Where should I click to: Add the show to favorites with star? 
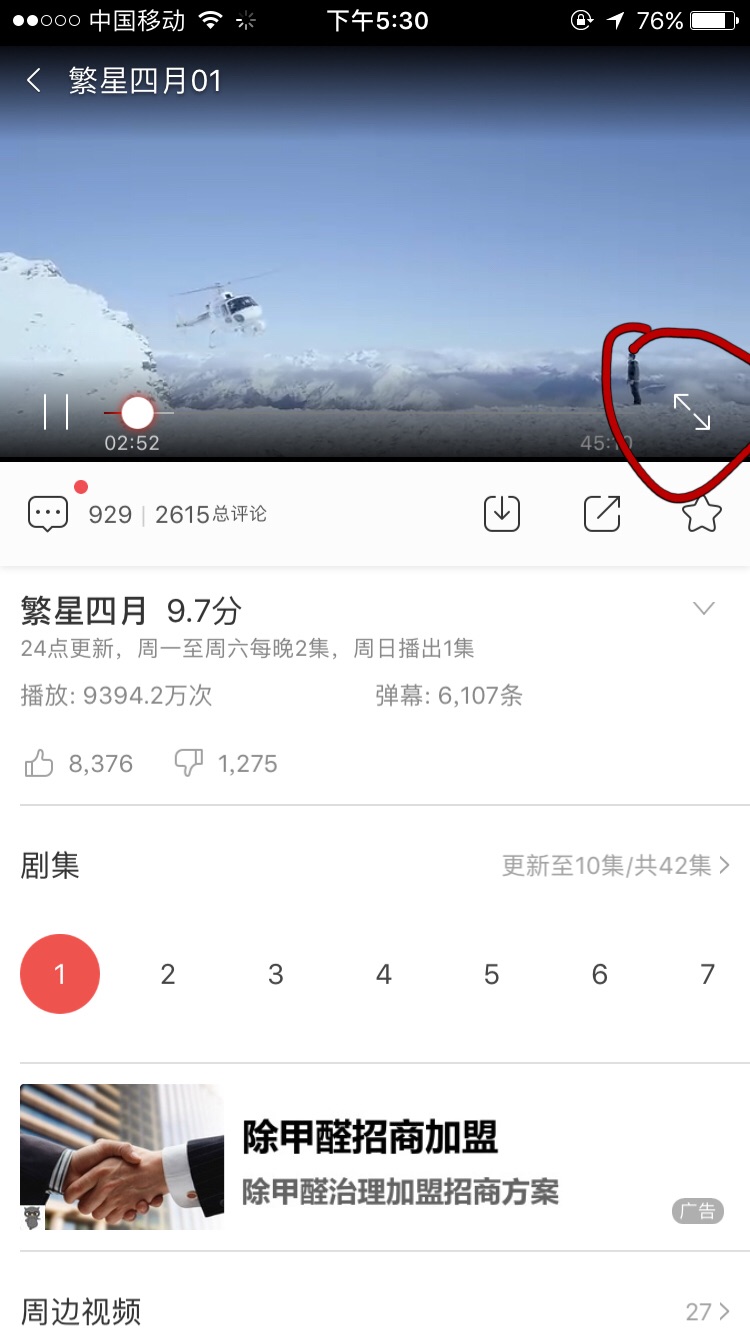702,514
